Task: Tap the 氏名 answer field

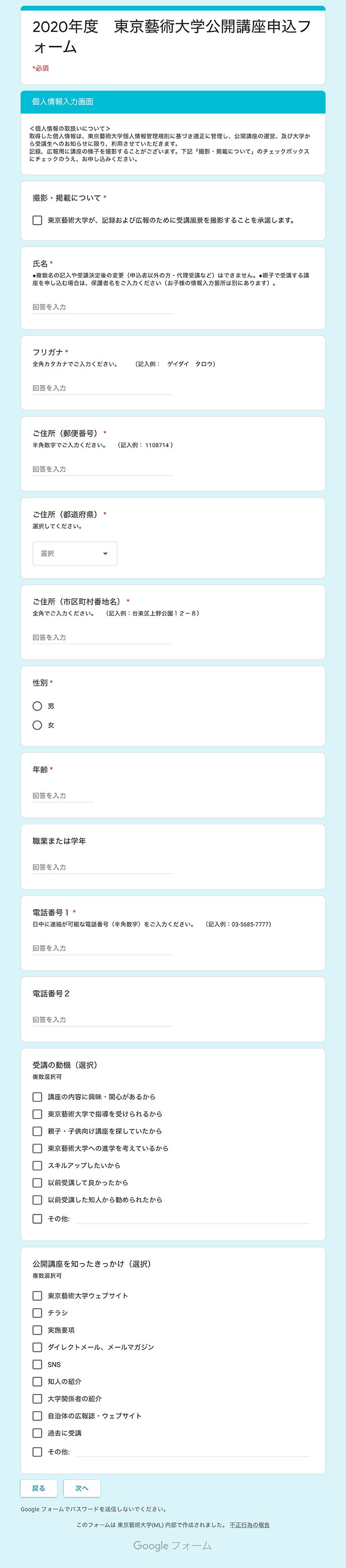Action: coord(102,307)
